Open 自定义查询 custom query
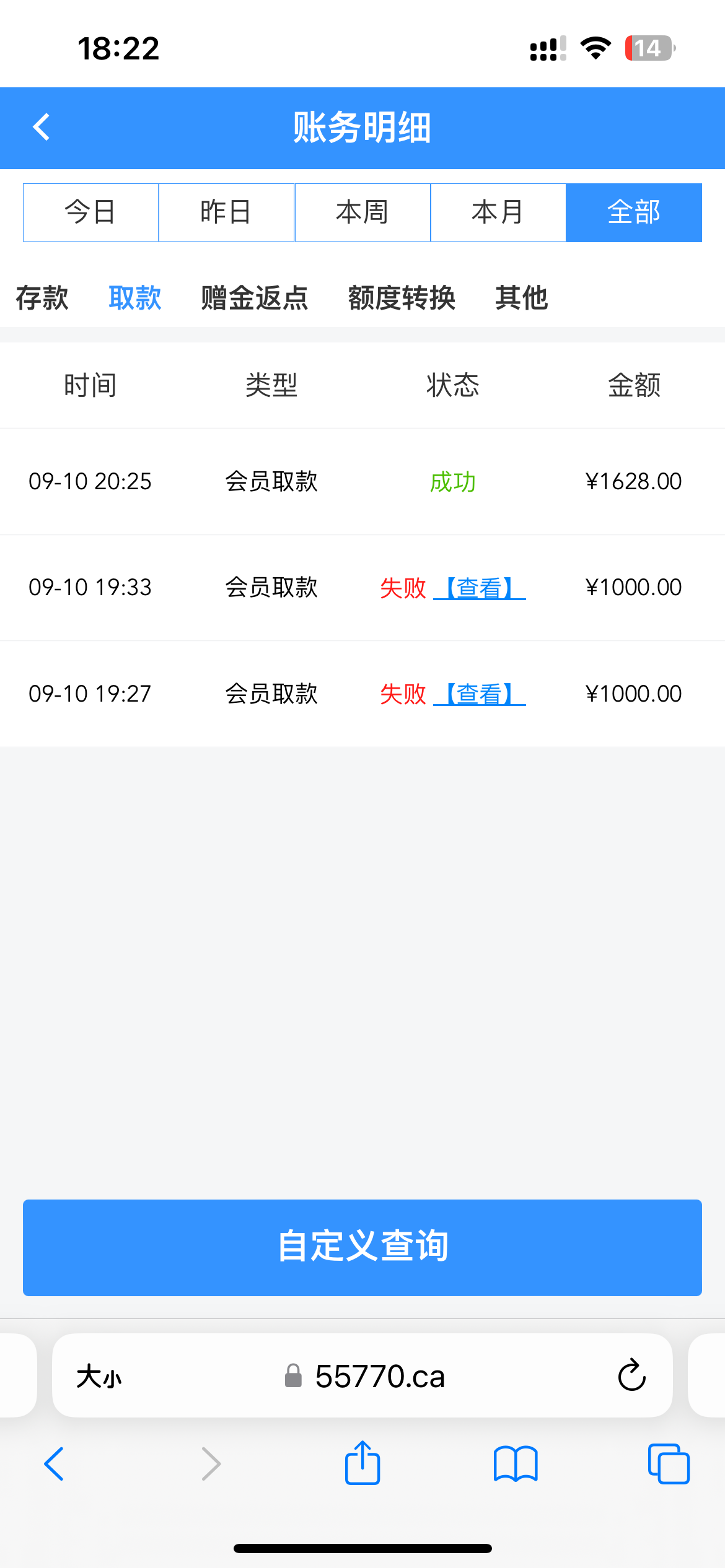This screenshot has width=725, height=1568. coord(362,1247)
